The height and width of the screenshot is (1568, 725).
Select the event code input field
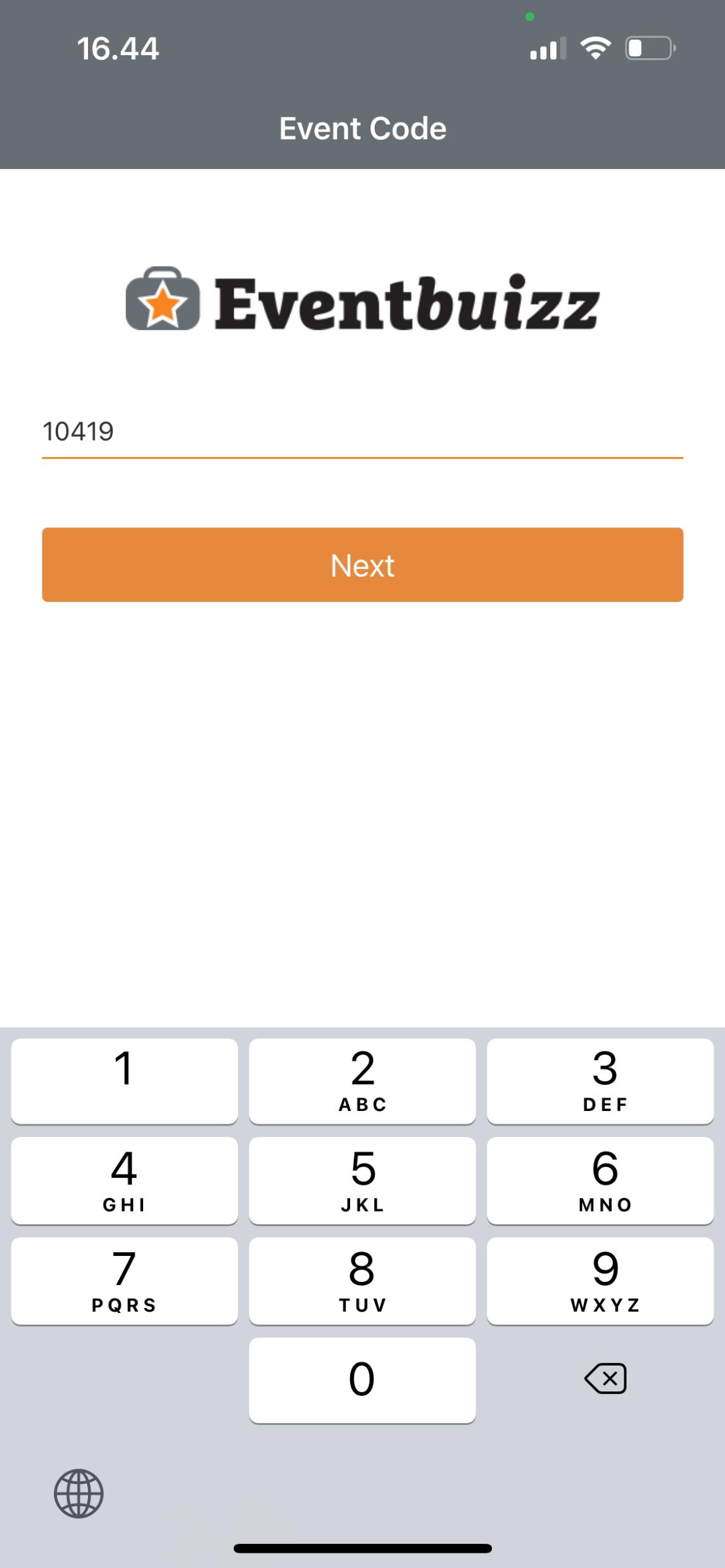362,433
